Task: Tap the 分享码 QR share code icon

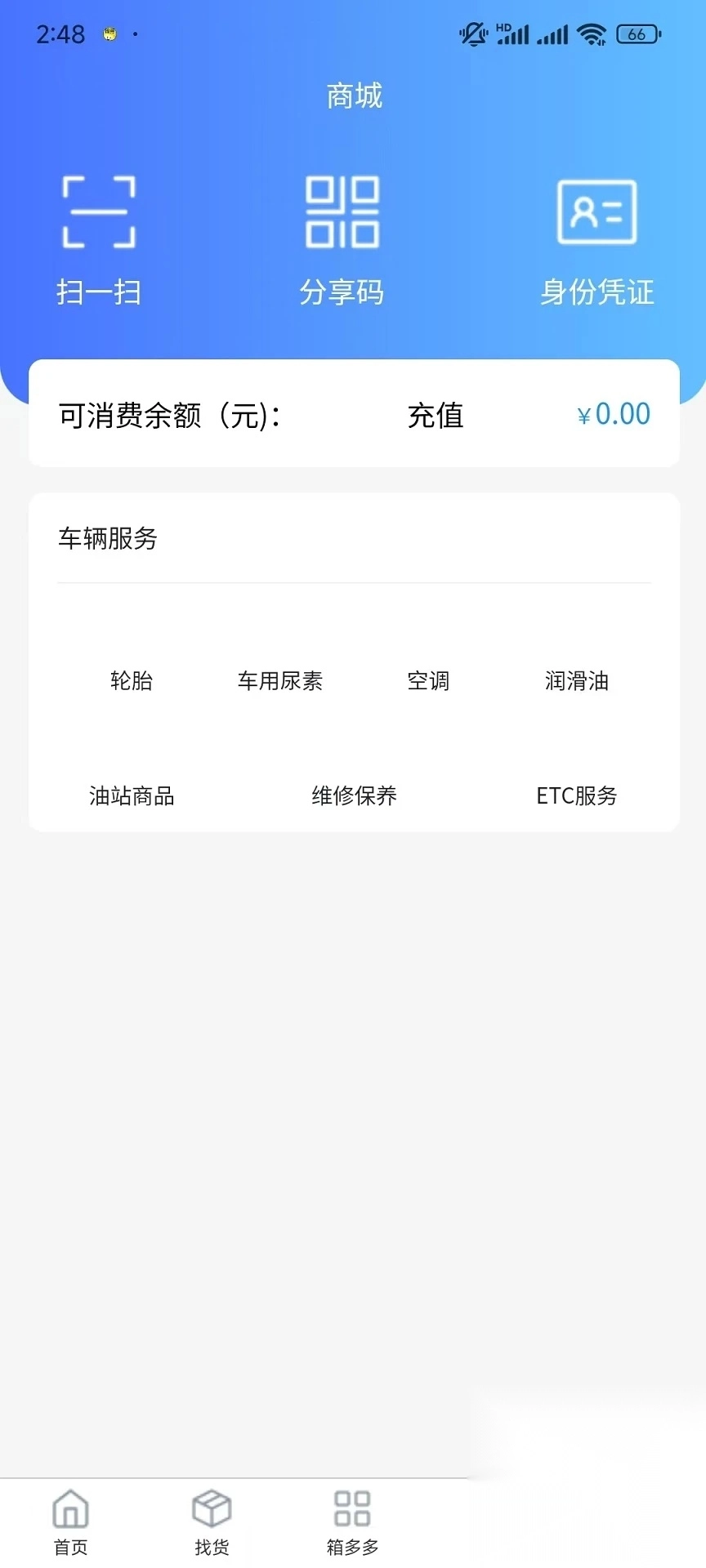Action: tap(342, 237)
